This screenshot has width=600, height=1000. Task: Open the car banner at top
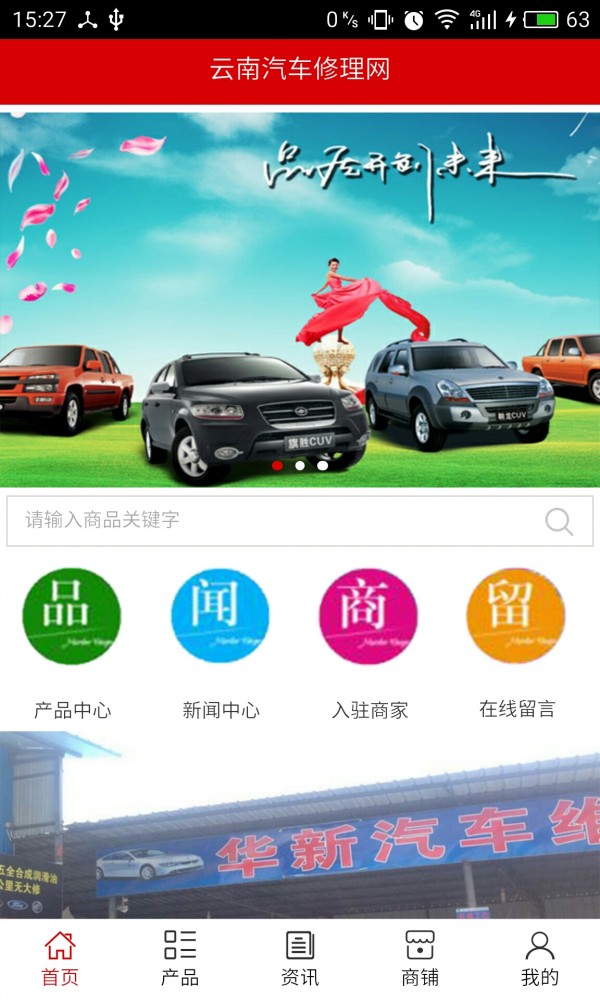[300, 300]
